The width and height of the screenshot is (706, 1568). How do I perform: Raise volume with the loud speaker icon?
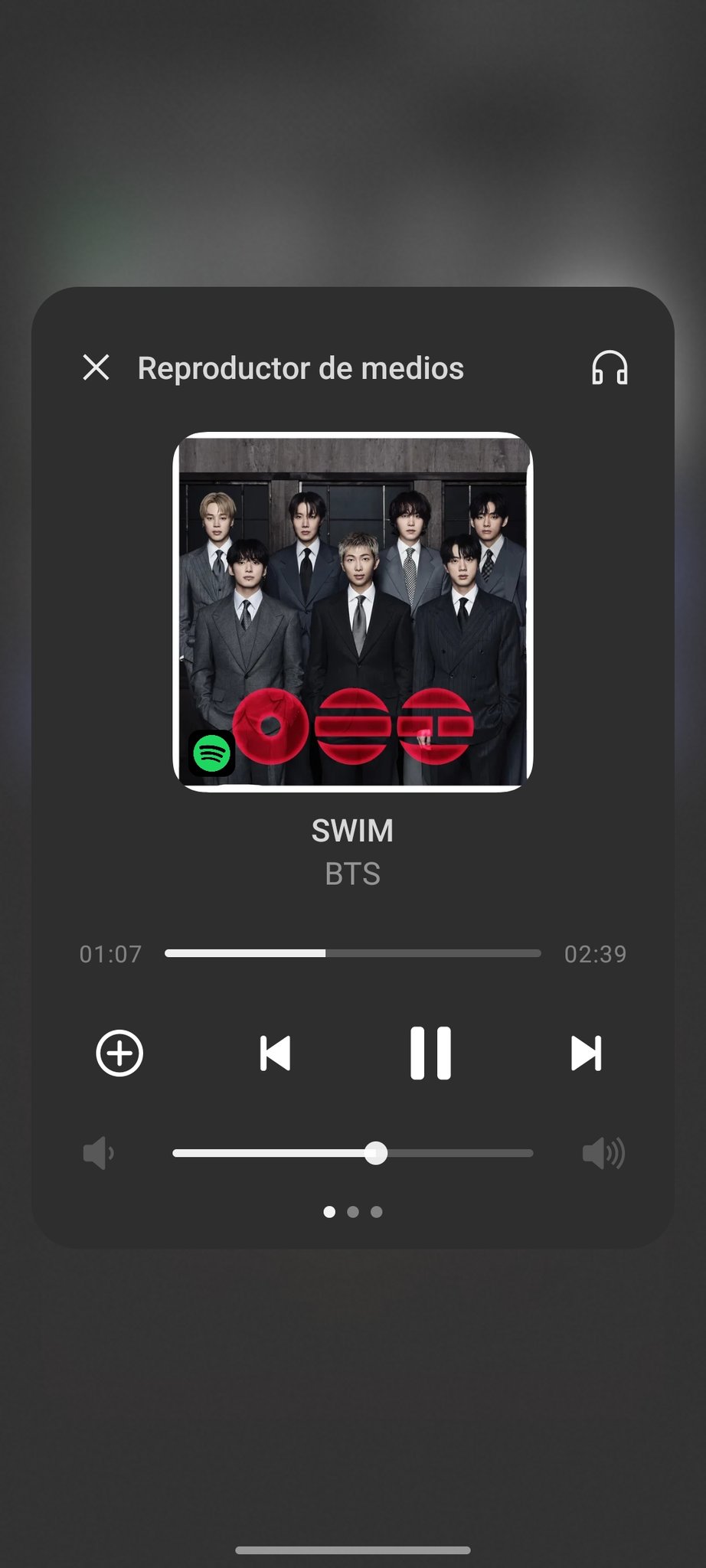coord(603,1153)
